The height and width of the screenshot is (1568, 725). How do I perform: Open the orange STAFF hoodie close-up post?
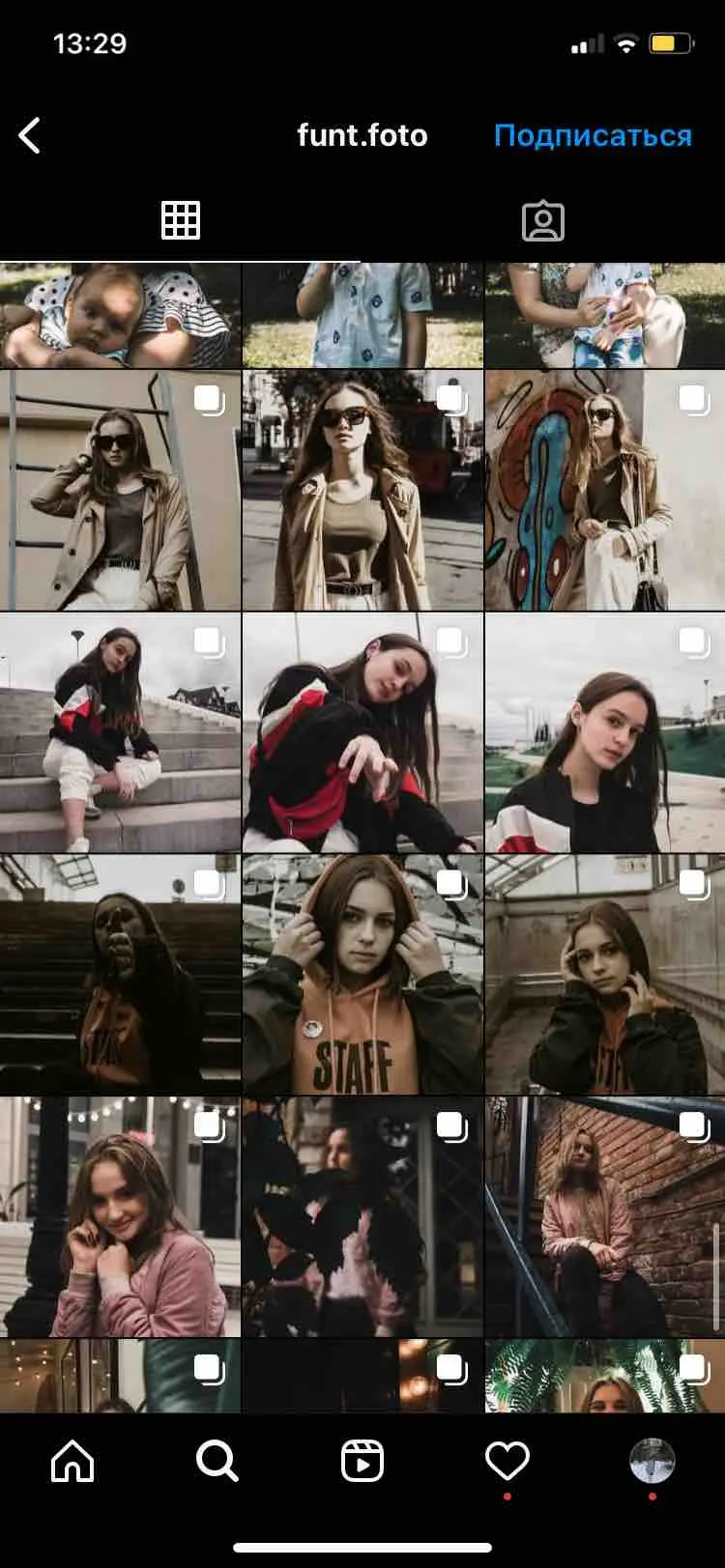coord(362,974)
